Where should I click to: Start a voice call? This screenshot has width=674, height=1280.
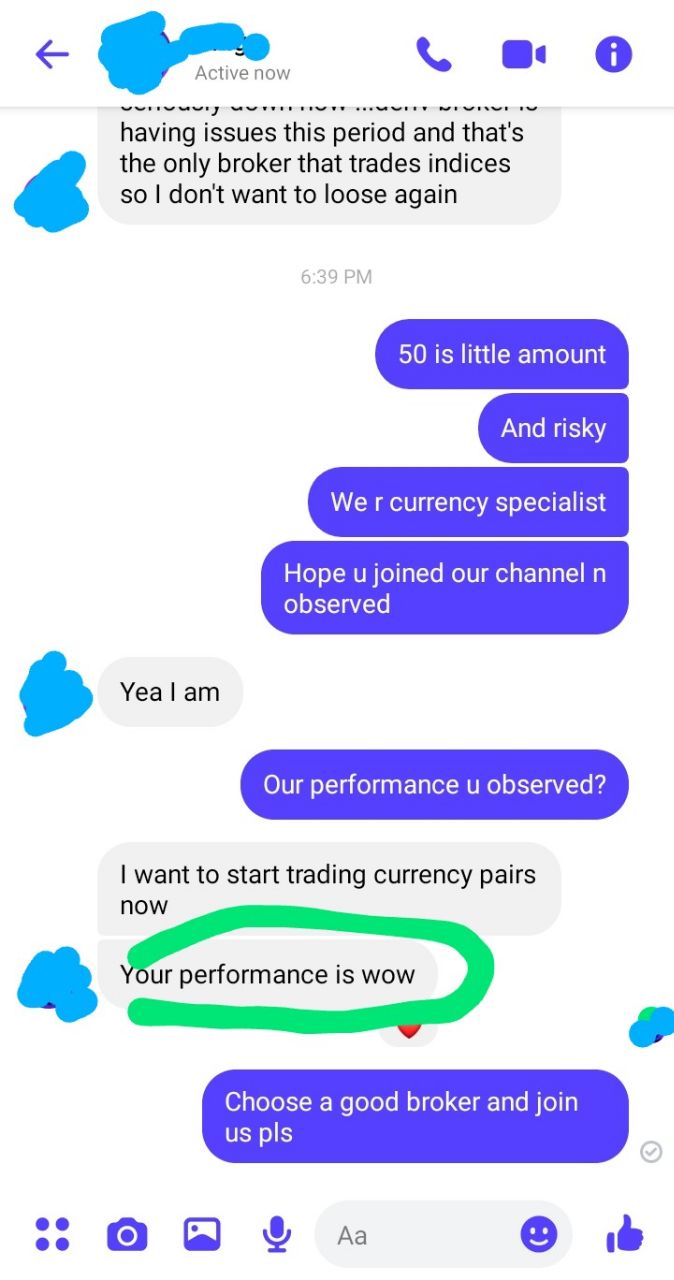tap(433, 54)
